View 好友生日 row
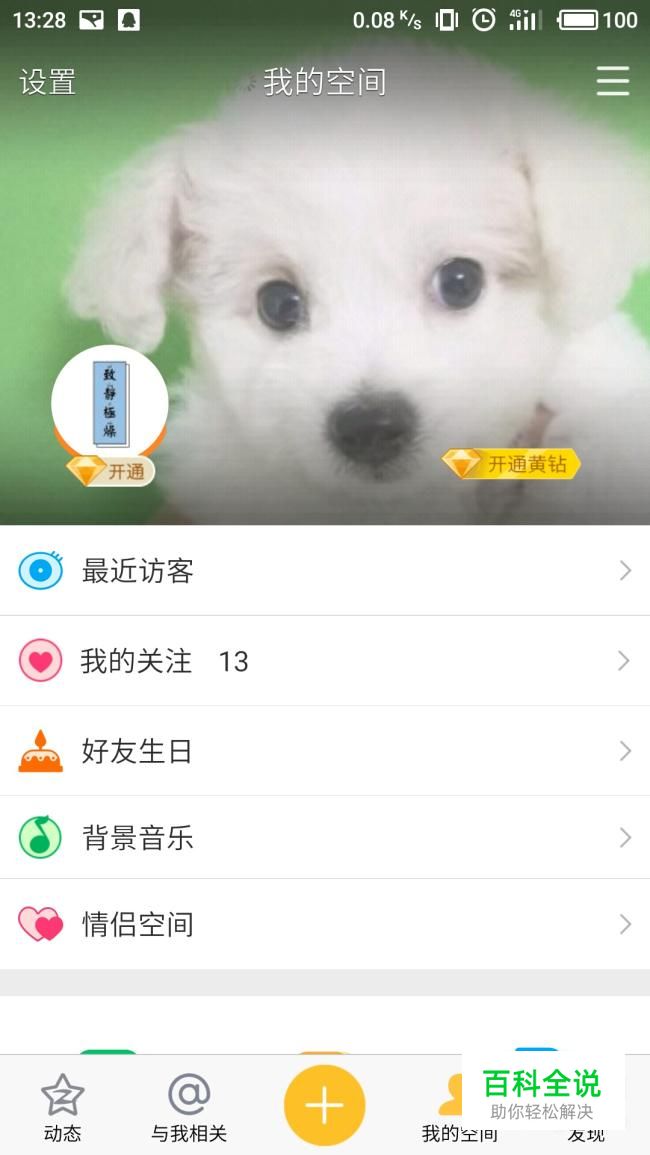Screen dimensions: 650x1155 point(325,751)
